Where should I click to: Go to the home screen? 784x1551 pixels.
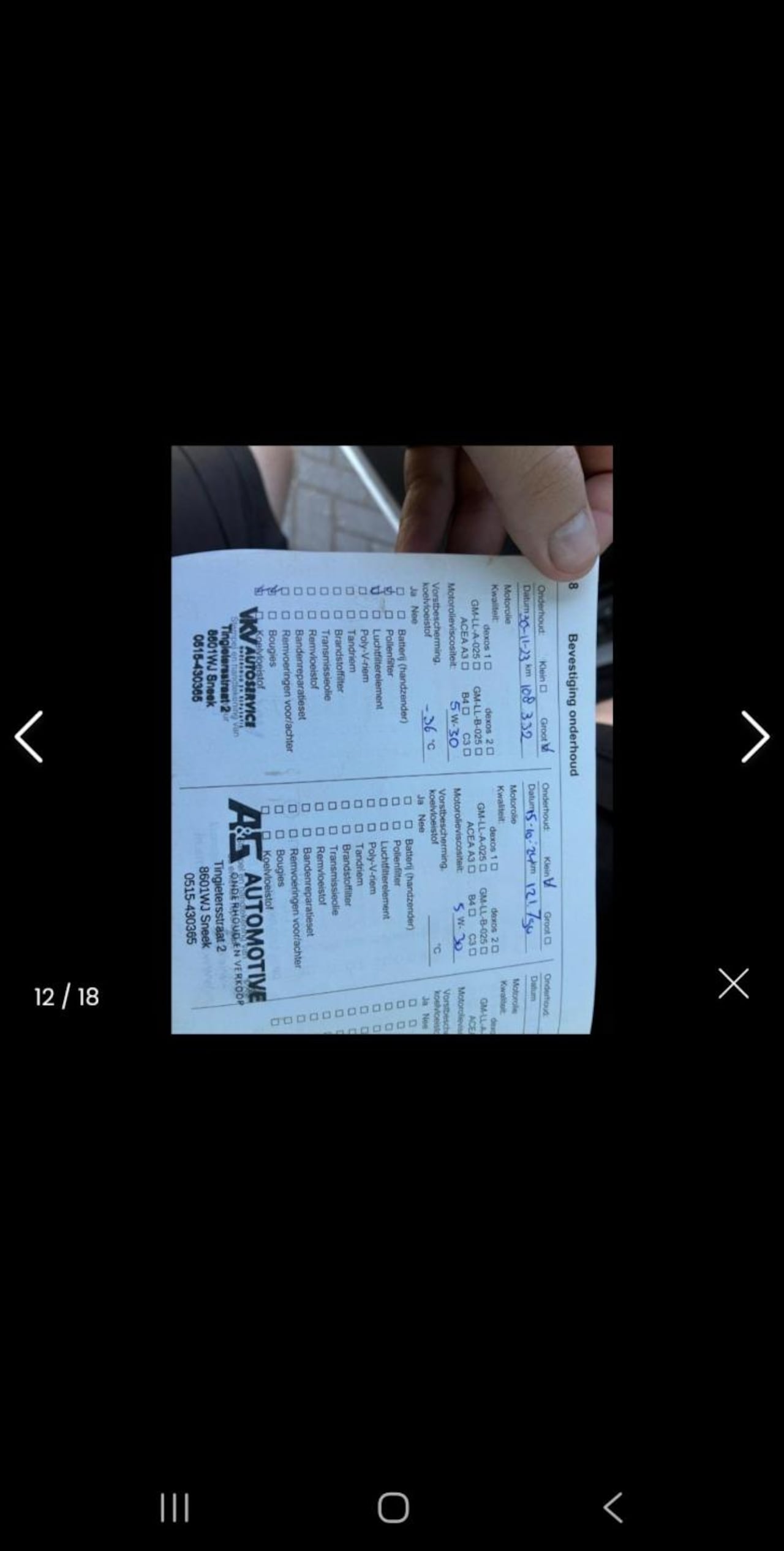(393, 1507)
